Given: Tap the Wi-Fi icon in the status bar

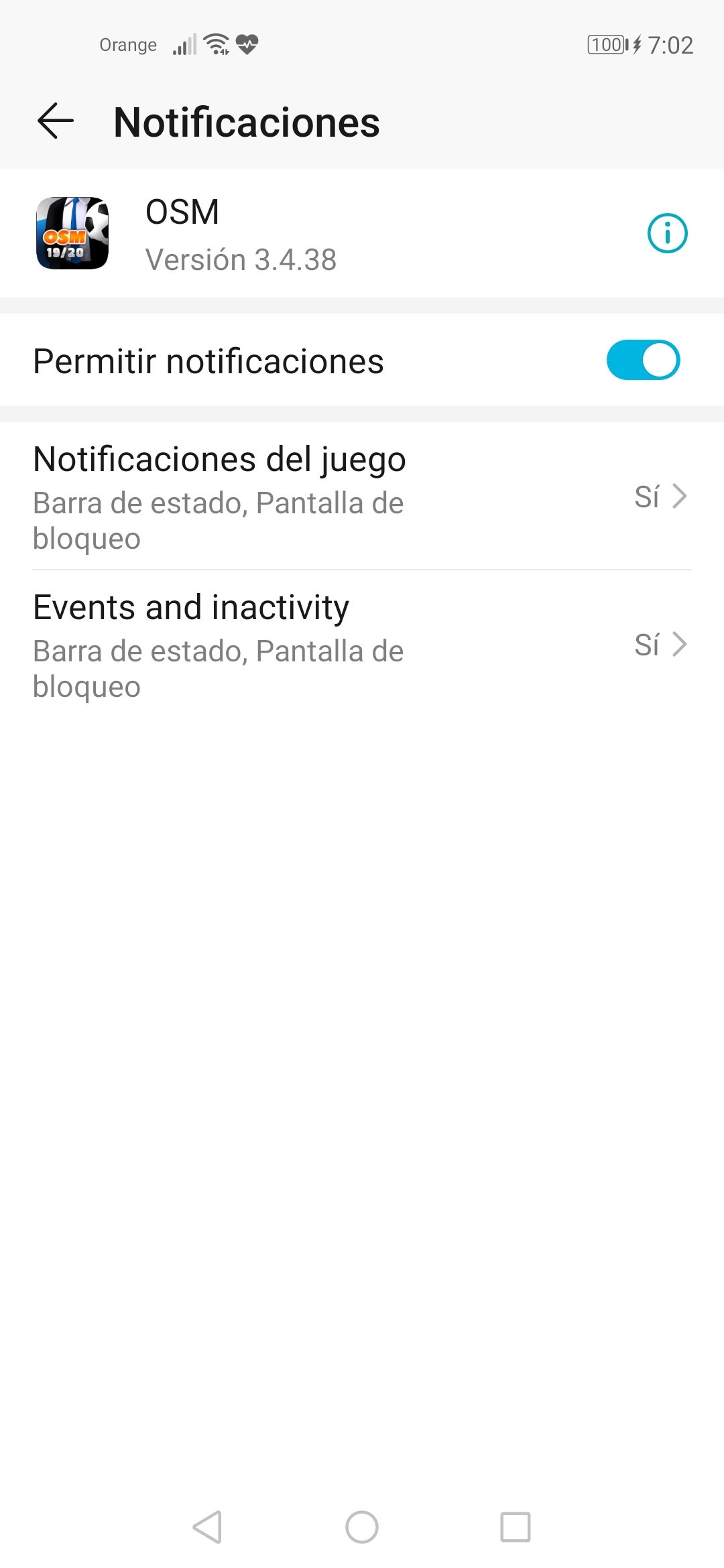Looking at the screenshot, I should click(216, 44).
